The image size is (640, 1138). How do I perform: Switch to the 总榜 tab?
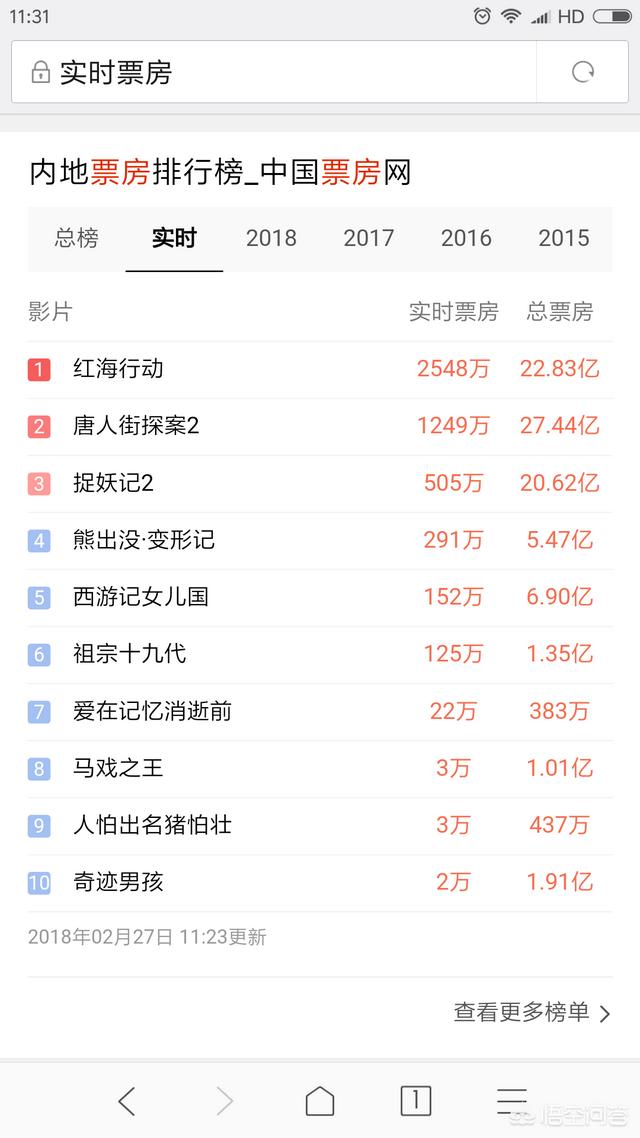tap(76, 238)
